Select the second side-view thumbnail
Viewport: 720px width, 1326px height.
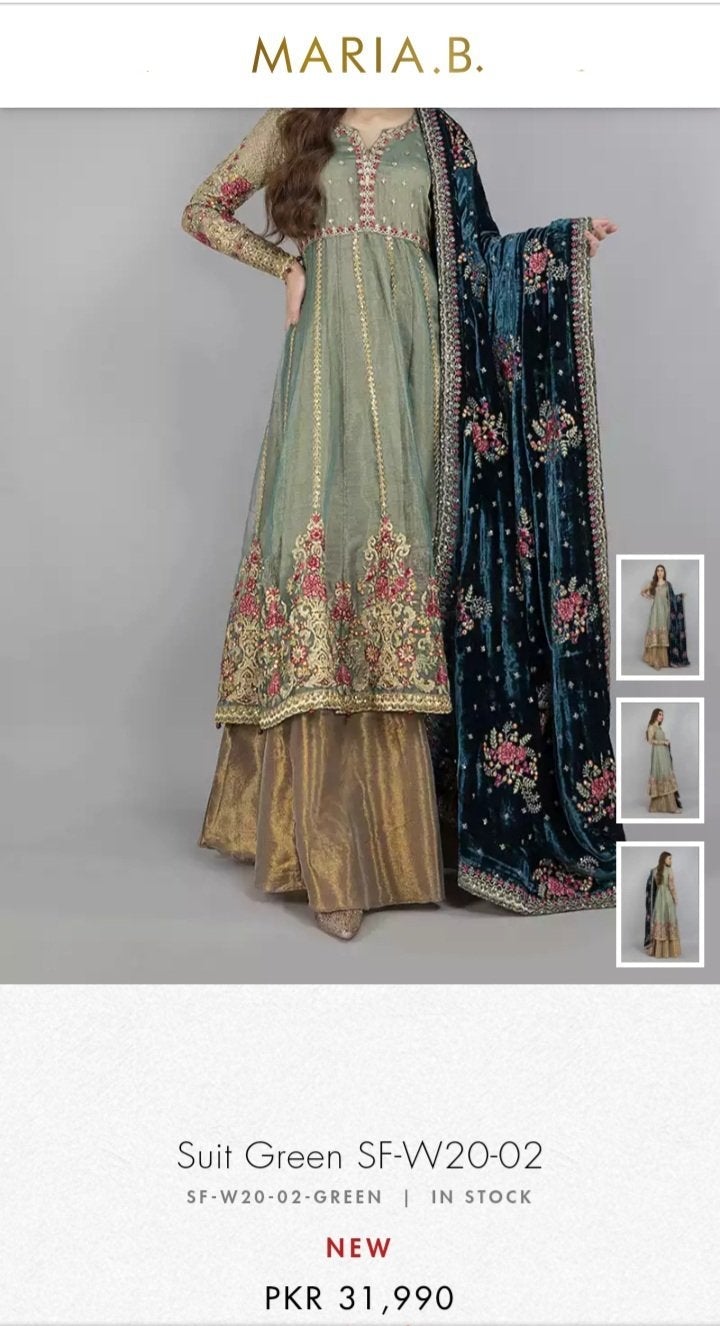click(660, 760)
